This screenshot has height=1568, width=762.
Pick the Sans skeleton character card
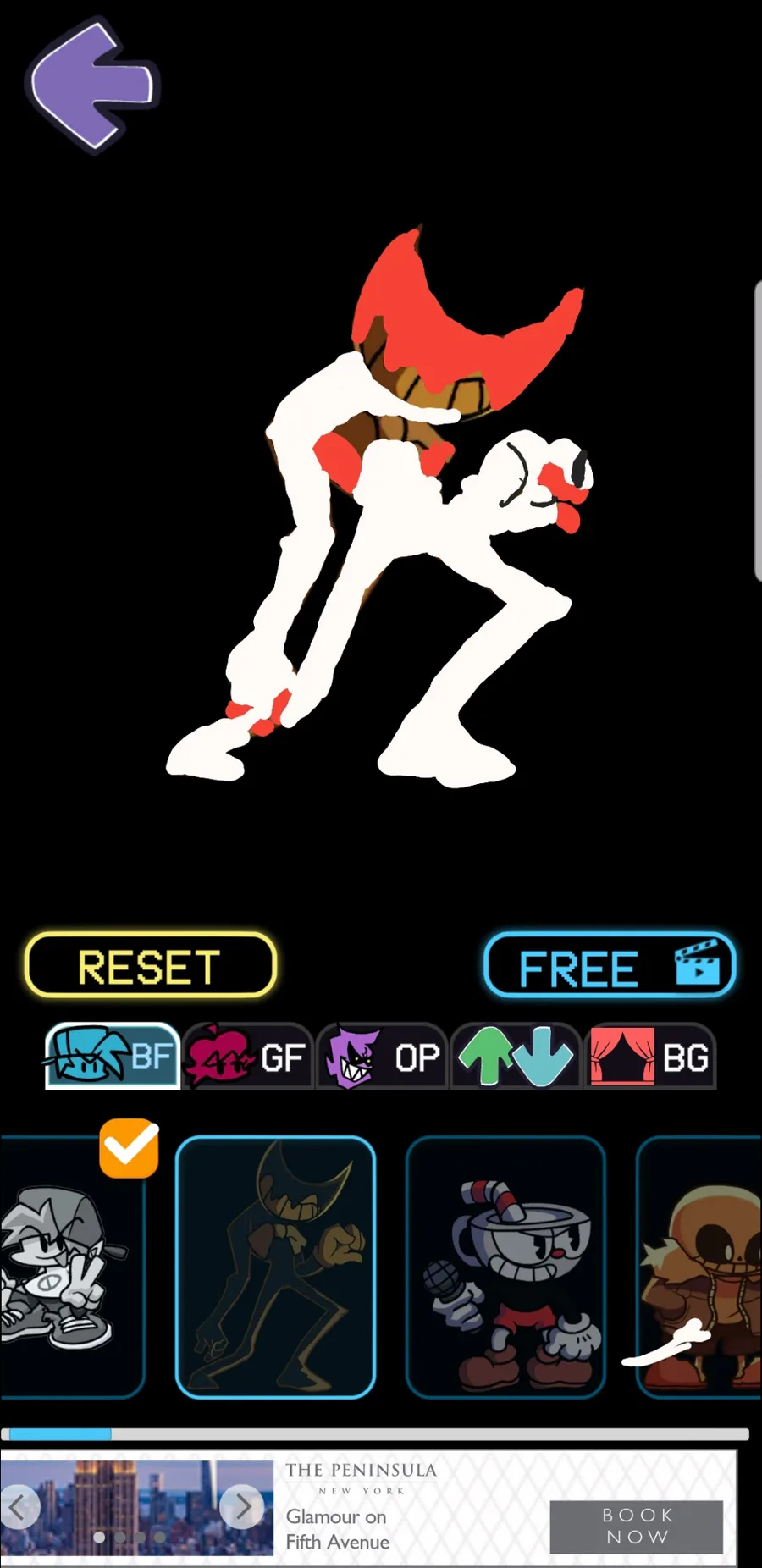click(699, 1267)
